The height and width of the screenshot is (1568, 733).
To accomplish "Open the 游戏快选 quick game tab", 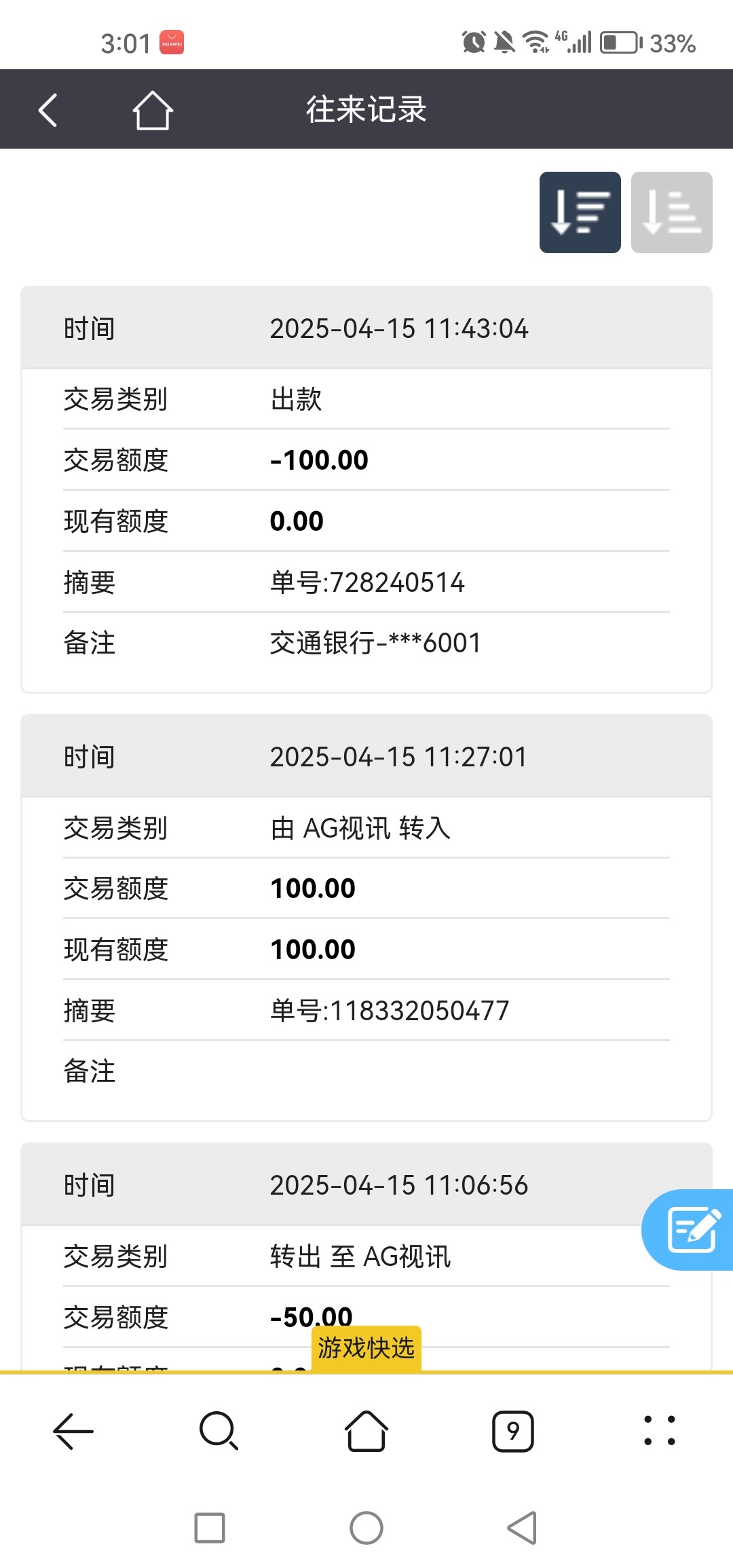I will coord(366,1348).
